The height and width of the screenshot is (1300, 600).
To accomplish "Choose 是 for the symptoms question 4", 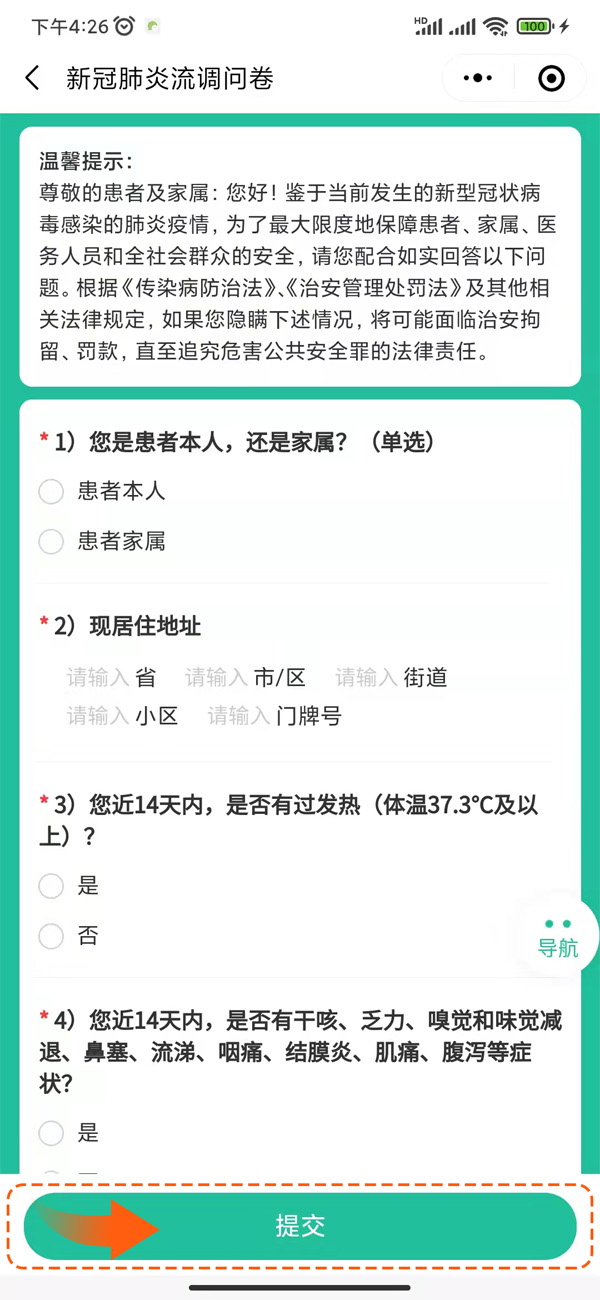I will (51, 1133).
